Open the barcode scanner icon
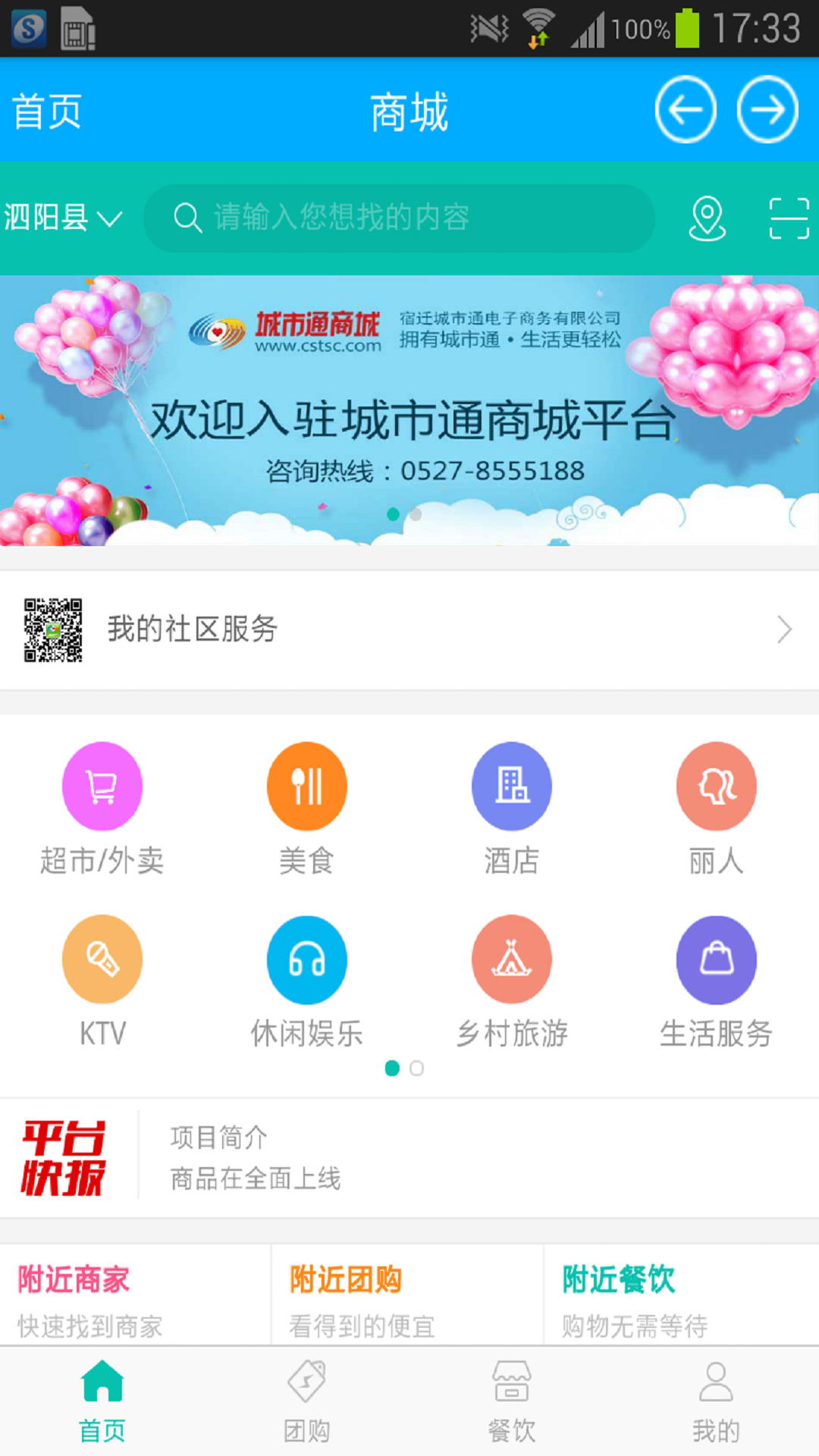The width and height of the screenshot is (819, 1456). [x=789, y=218]
